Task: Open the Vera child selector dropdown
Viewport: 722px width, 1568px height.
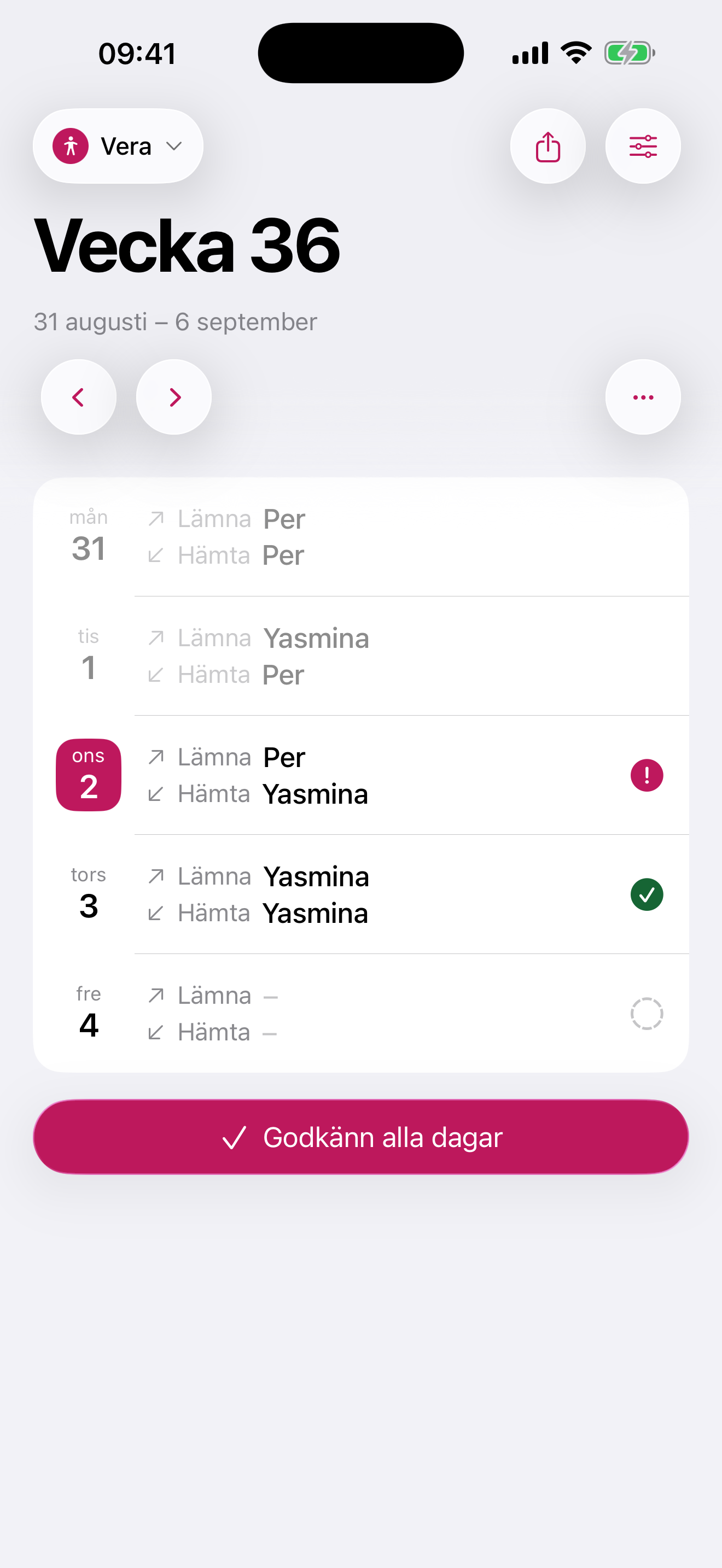Action: pos(118,146)
